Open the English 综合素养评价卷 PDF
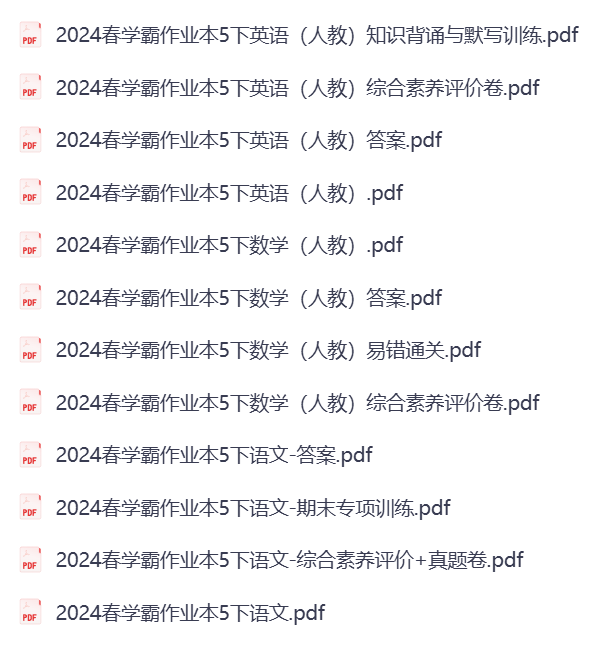The image size is (609, 648). click(x=297, y=88)
